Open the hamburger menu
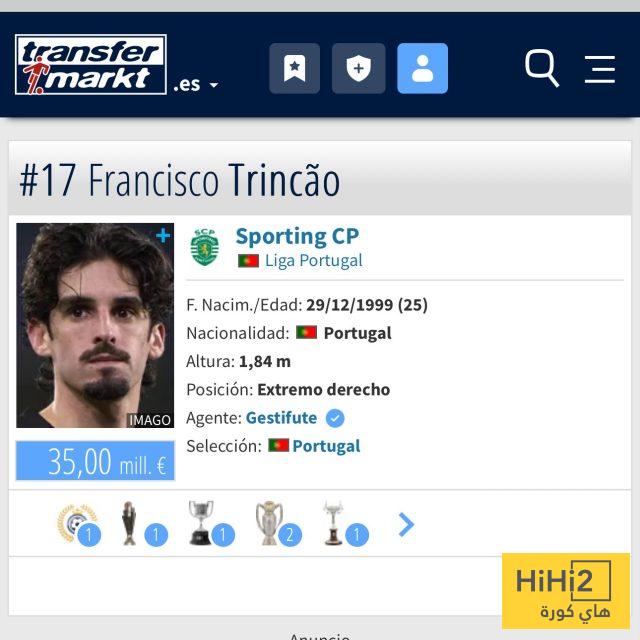 click(x=600, y=69)
